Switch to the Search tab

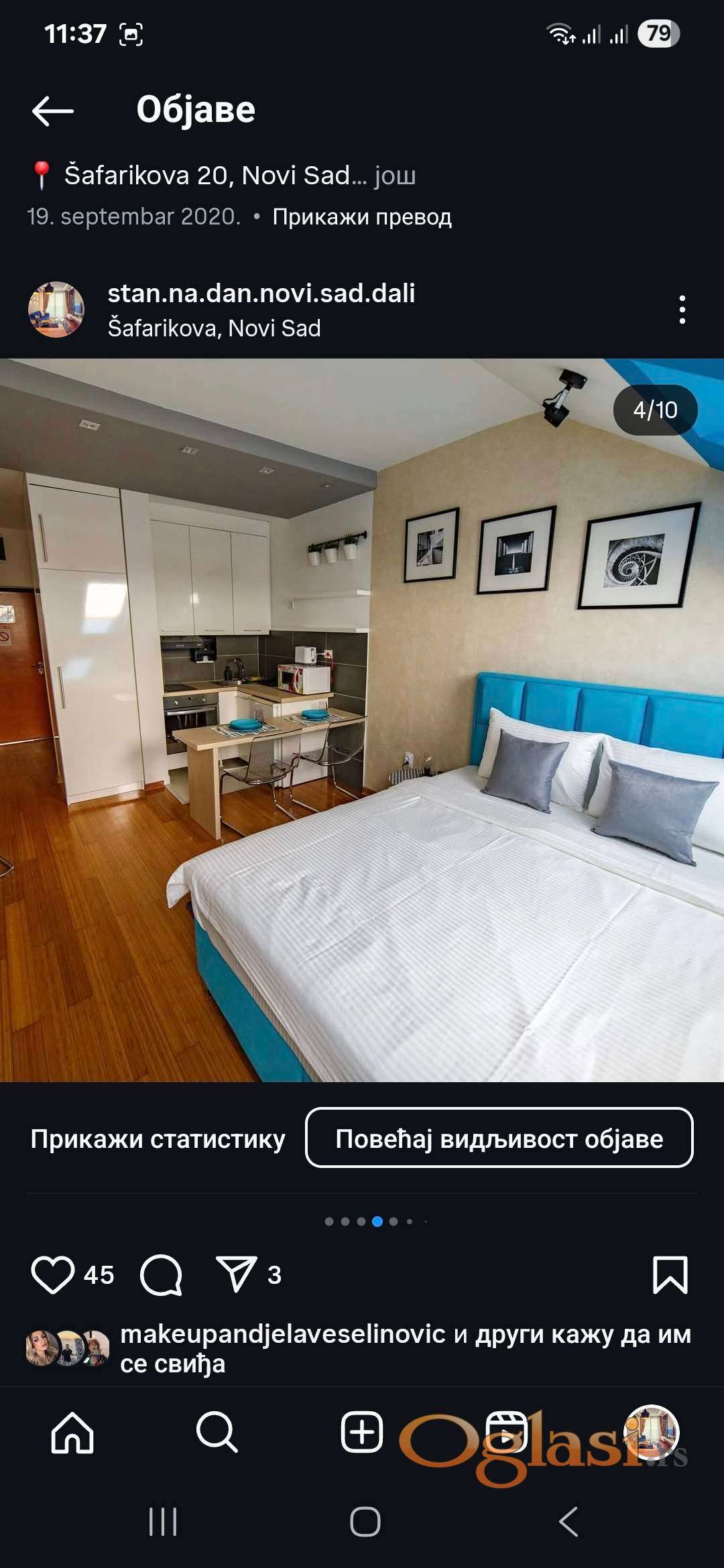tap(217, 1433)
